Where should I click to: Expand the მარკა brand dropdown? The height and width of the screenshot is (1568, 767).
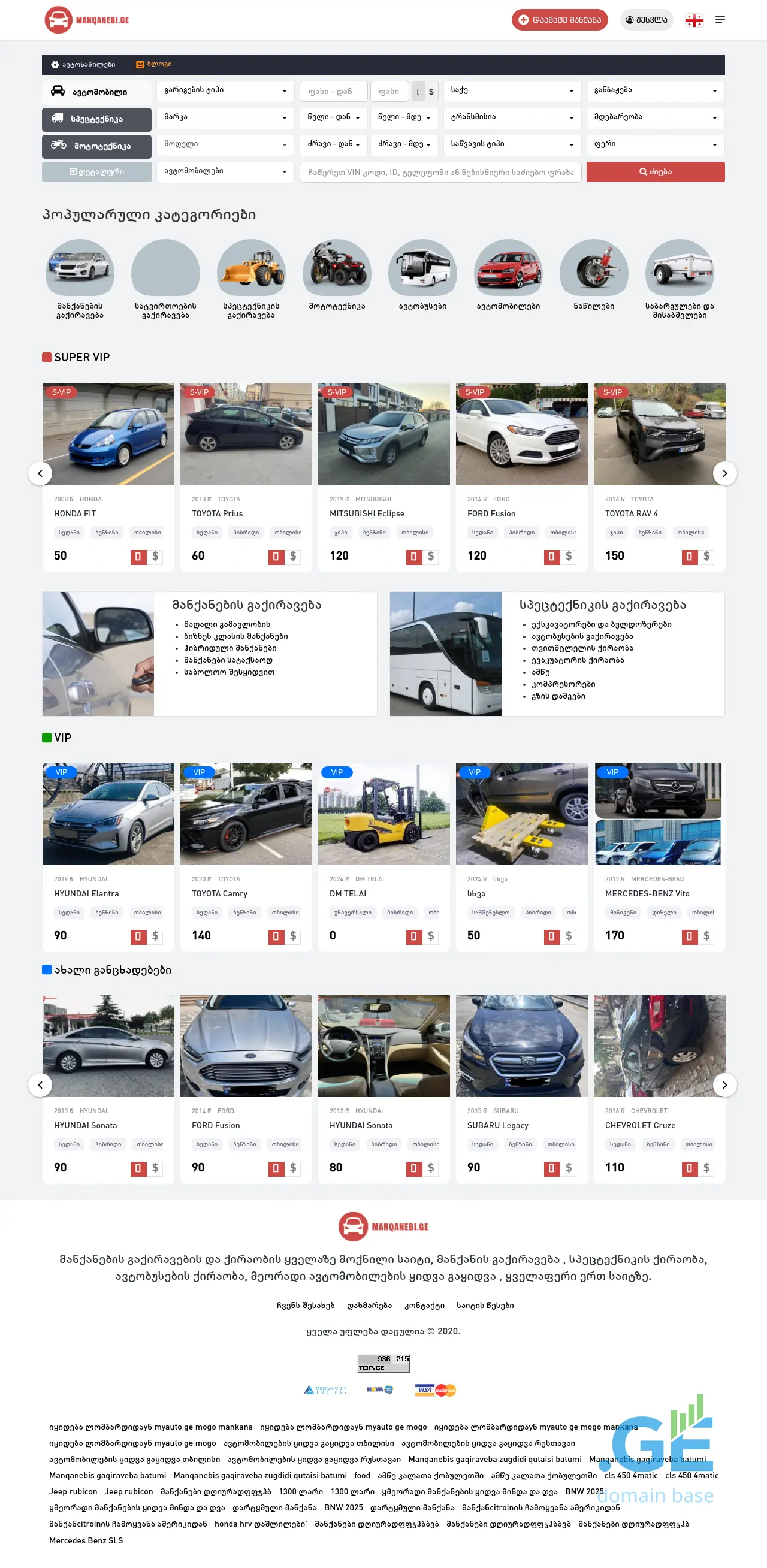pos(225,117)
